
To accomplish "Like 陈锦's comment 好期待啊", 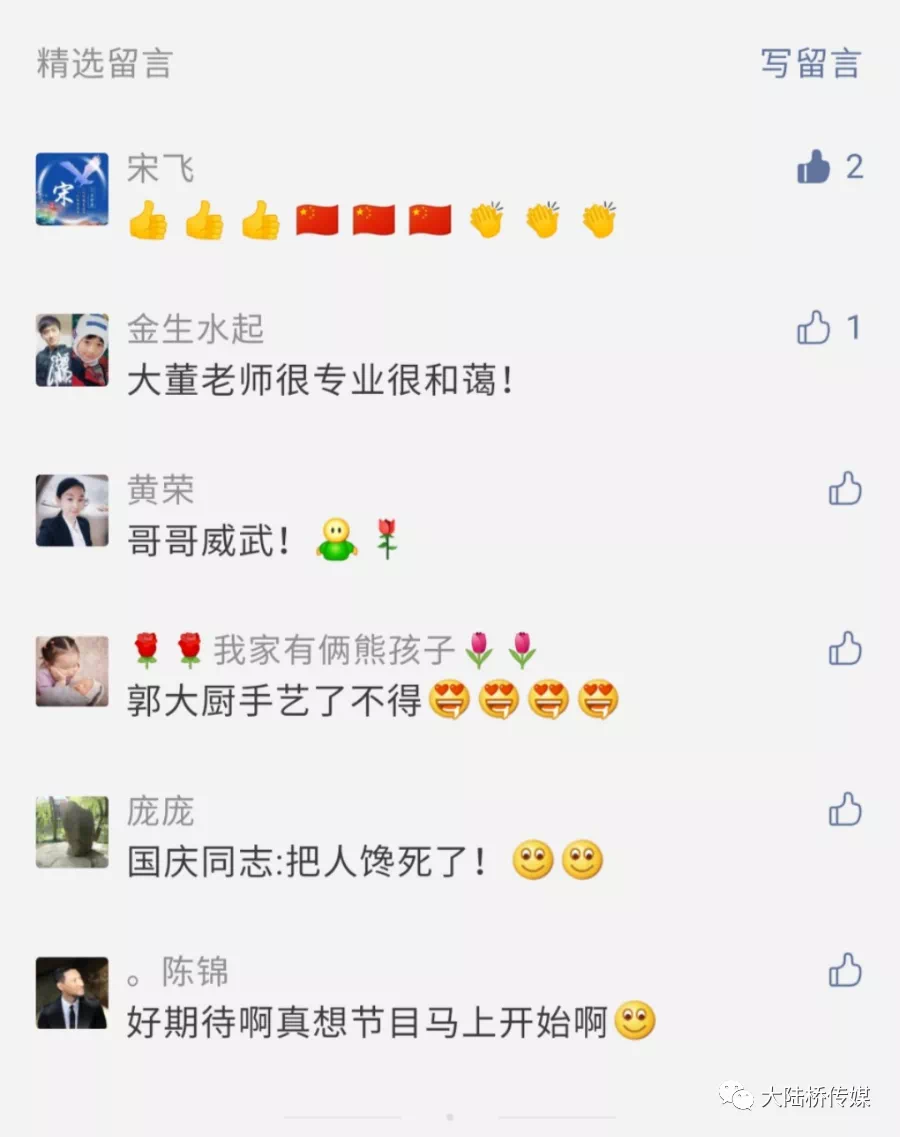I will [x=845, y=970].
